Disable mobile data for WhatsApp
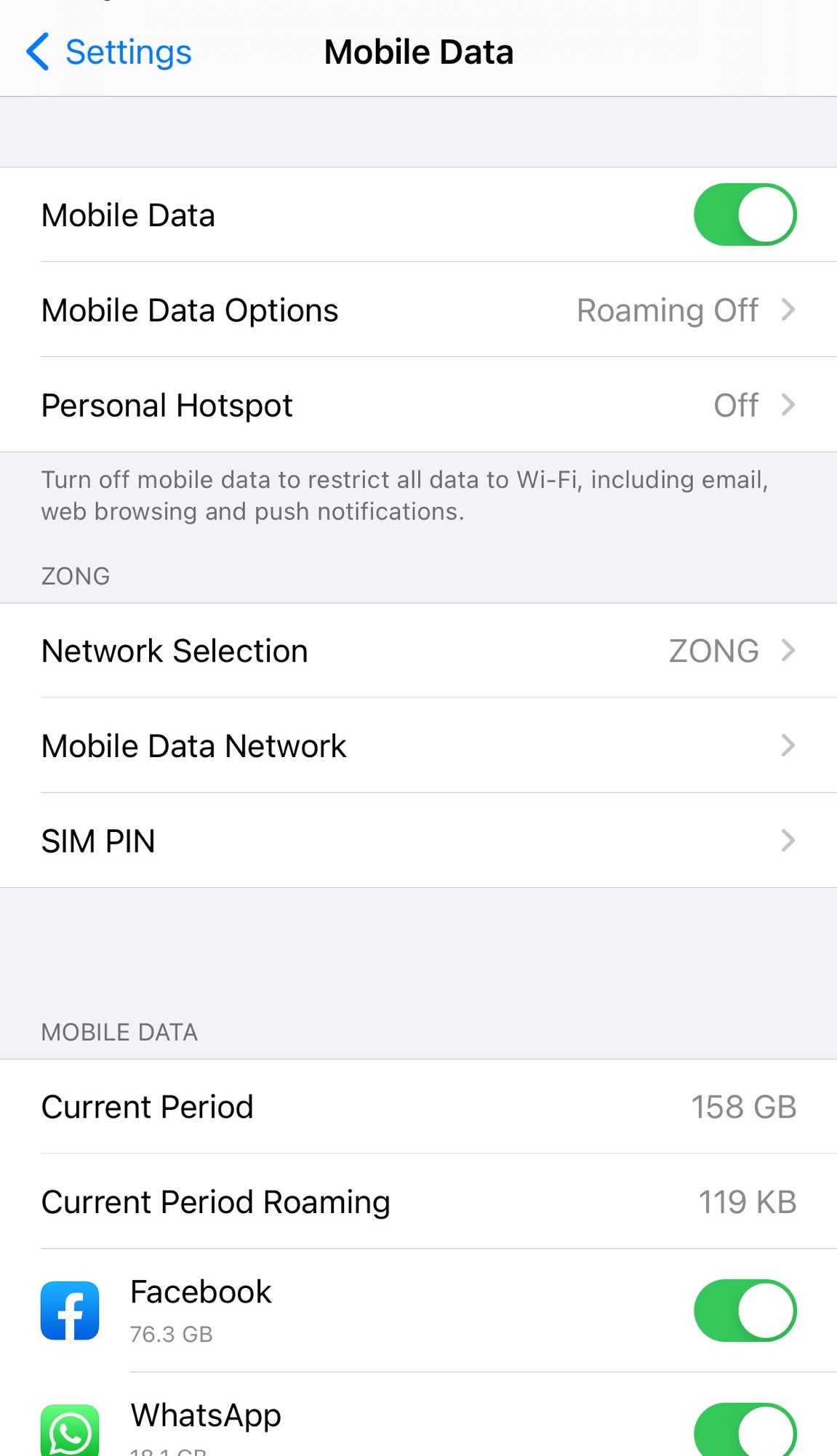Viewport: 837px width, 1456px height. click(745, 1431)
